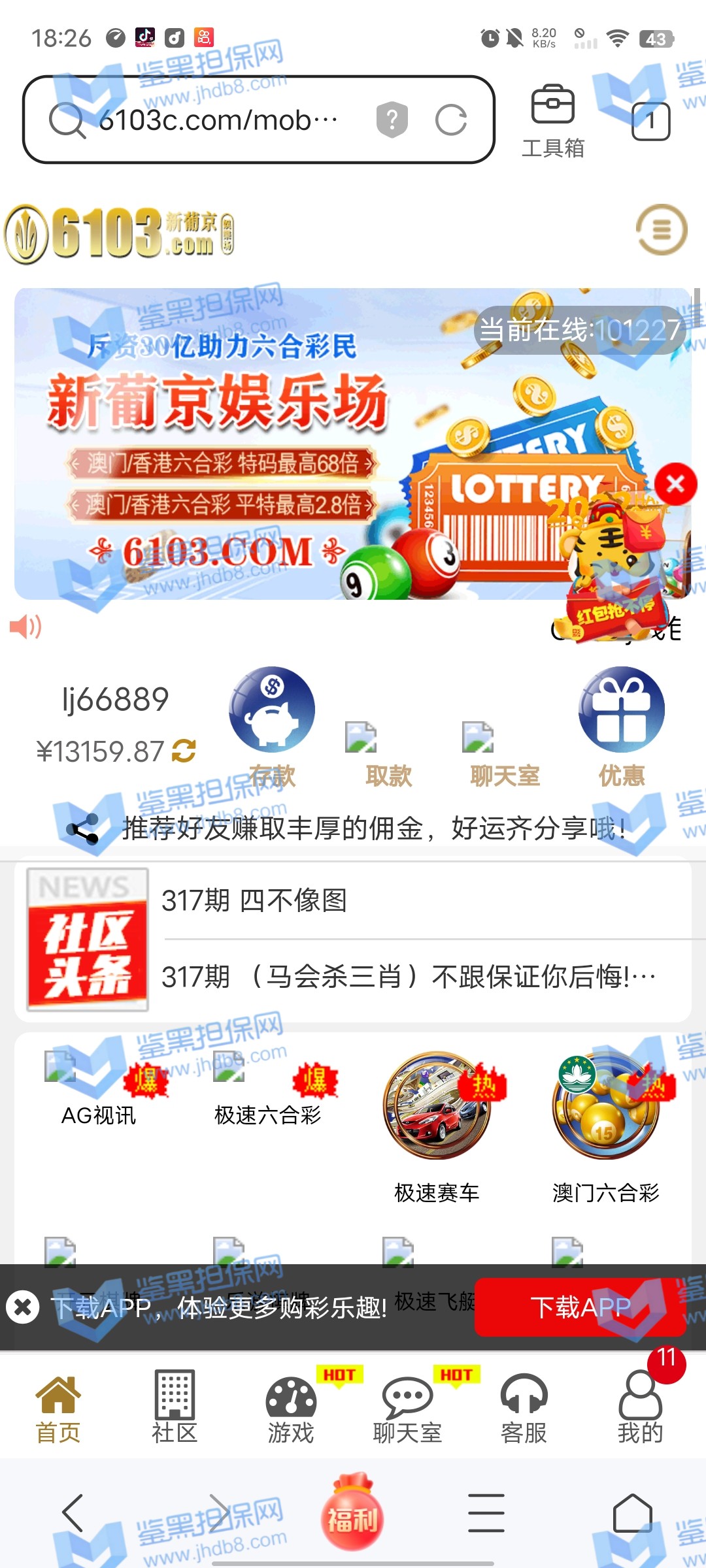Open 存款 deposit
This screenshot has height=1568, width=706.
(x=272, y=727)
